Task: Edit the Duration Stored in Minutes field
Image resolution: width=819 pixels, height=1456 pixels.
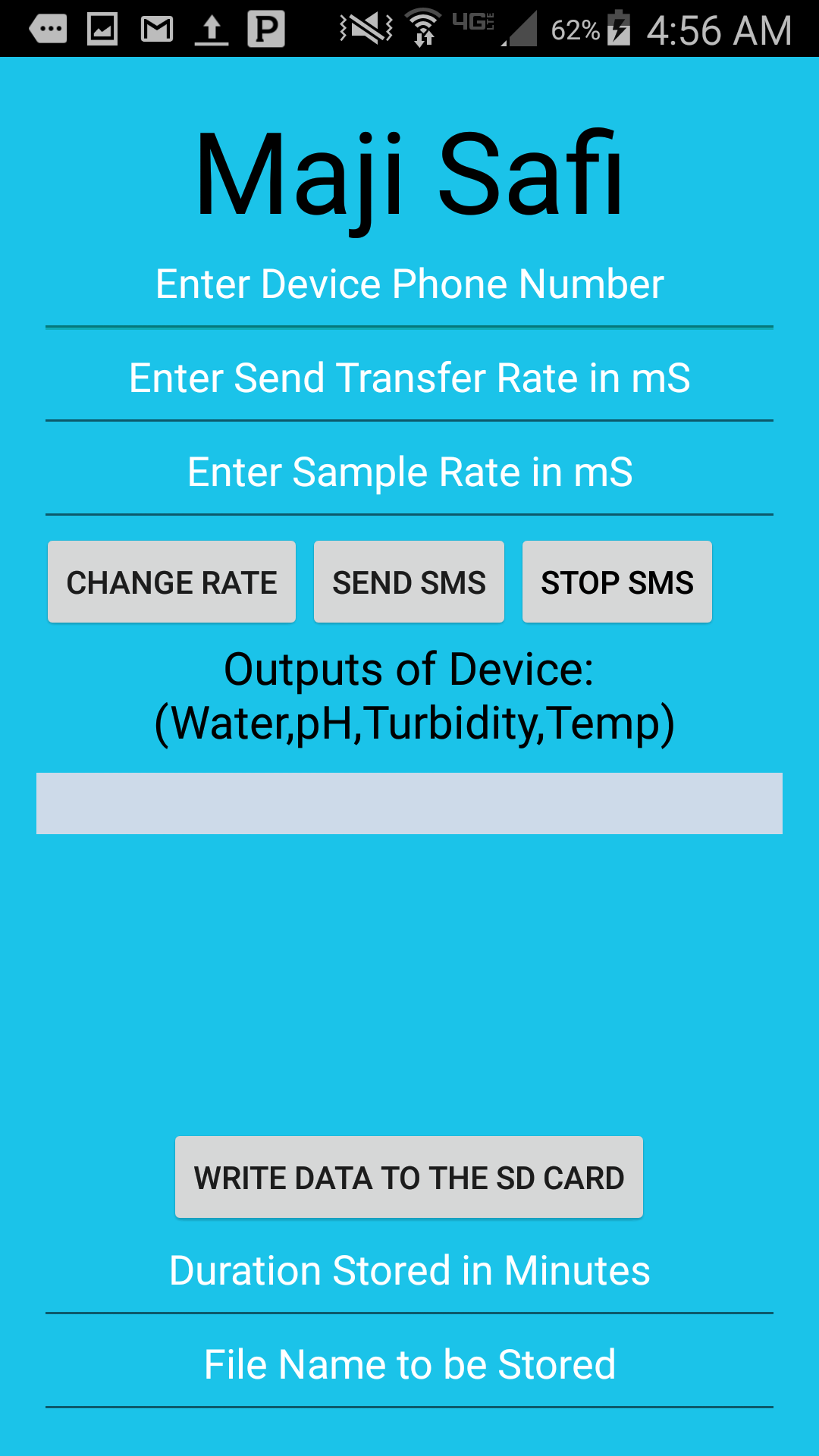Action: pyautogui.click(x=409, y=1272)
